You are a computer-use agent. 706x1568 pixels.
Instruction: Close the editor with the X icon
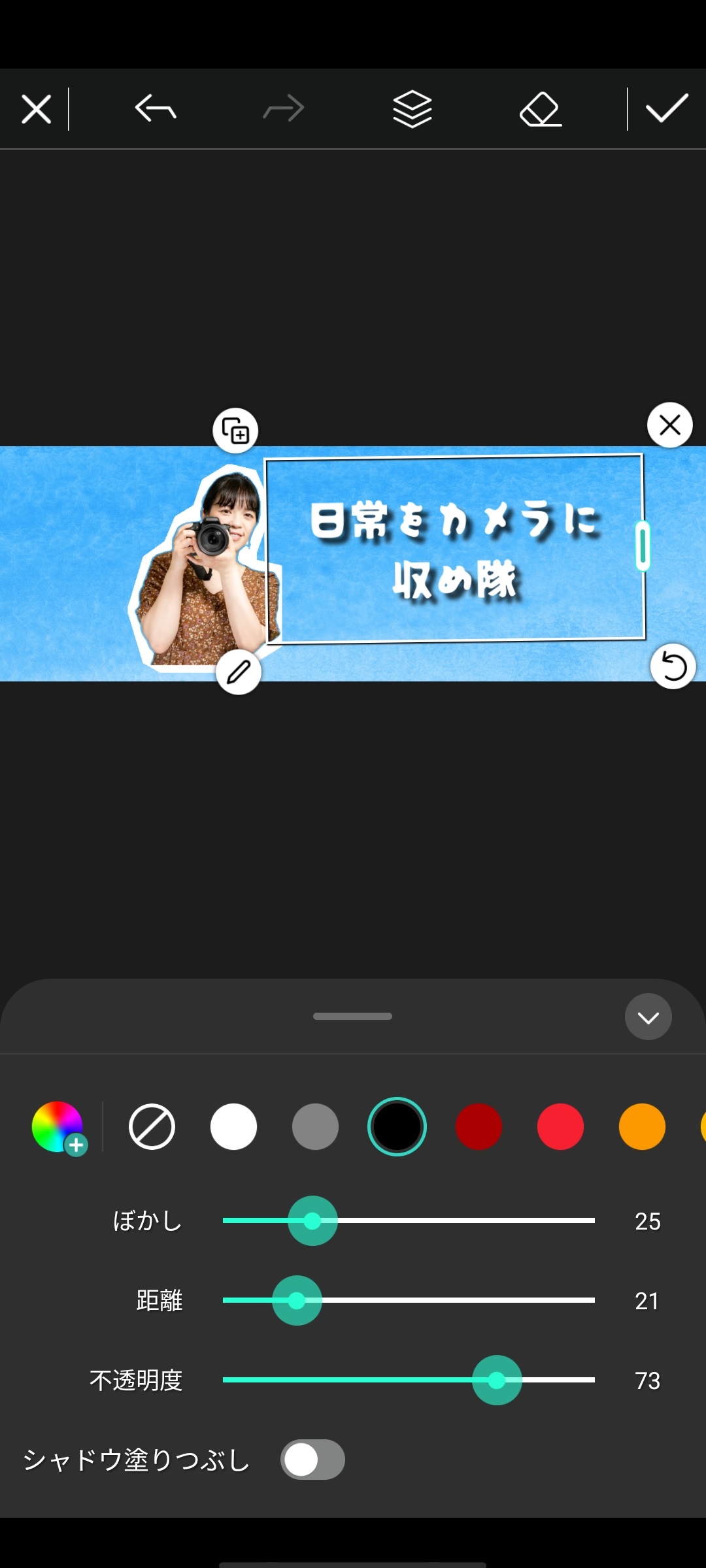click(36, 109)
